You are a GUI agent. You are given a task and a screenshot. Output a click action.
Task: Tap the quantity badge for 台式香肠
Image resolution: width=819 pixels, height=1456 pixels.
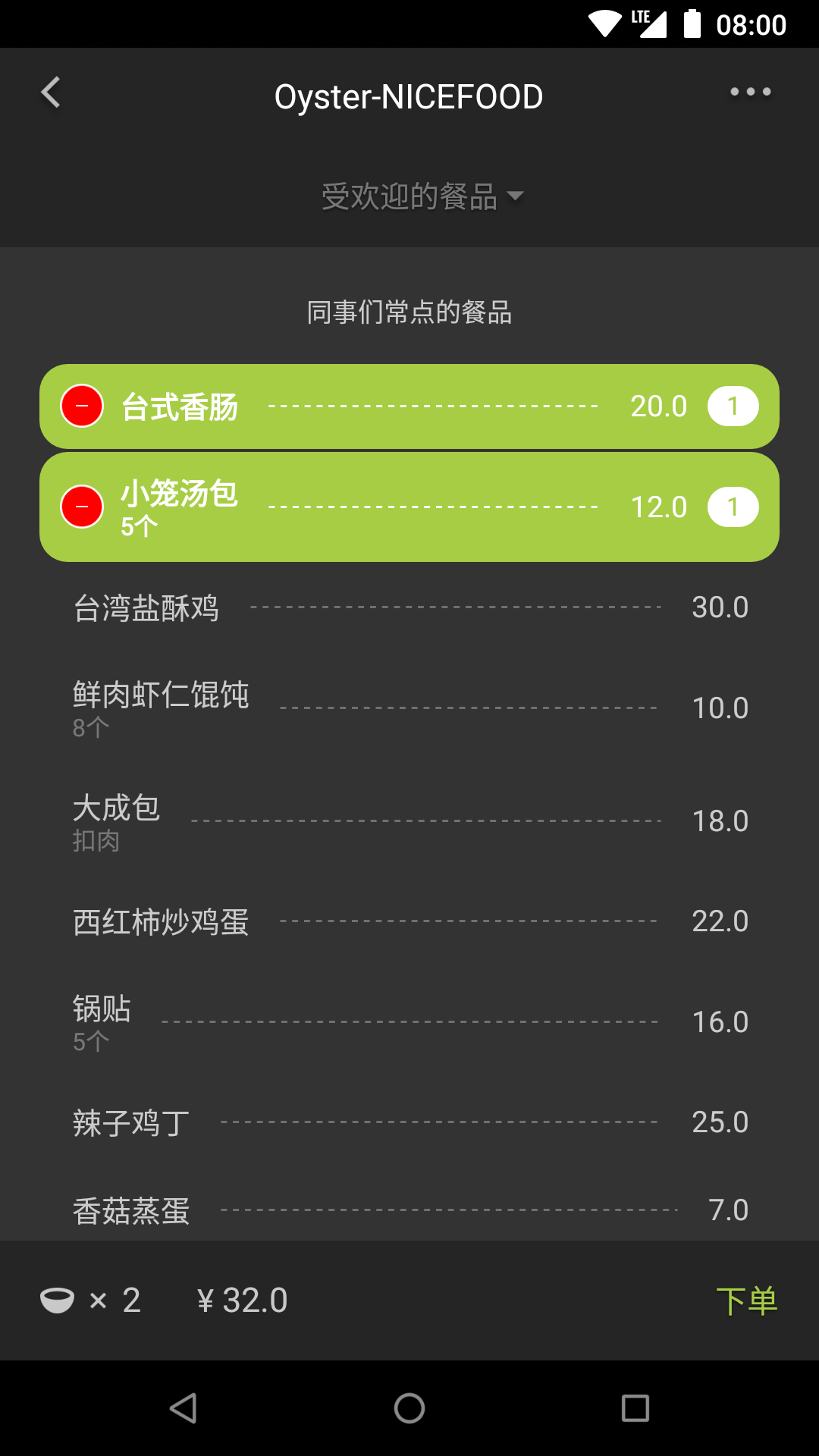pyautogui.click(x=733, y=406)
